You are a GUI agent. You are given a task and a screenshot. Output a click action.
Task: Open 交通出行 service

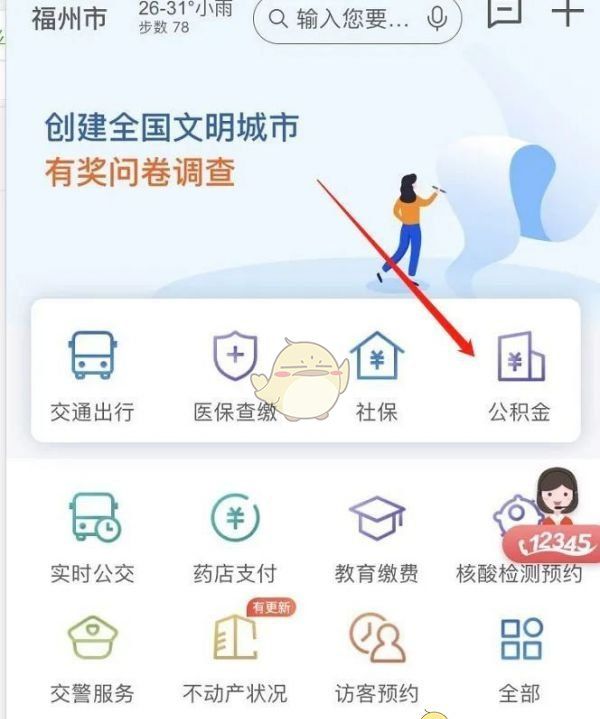(92, 375)
